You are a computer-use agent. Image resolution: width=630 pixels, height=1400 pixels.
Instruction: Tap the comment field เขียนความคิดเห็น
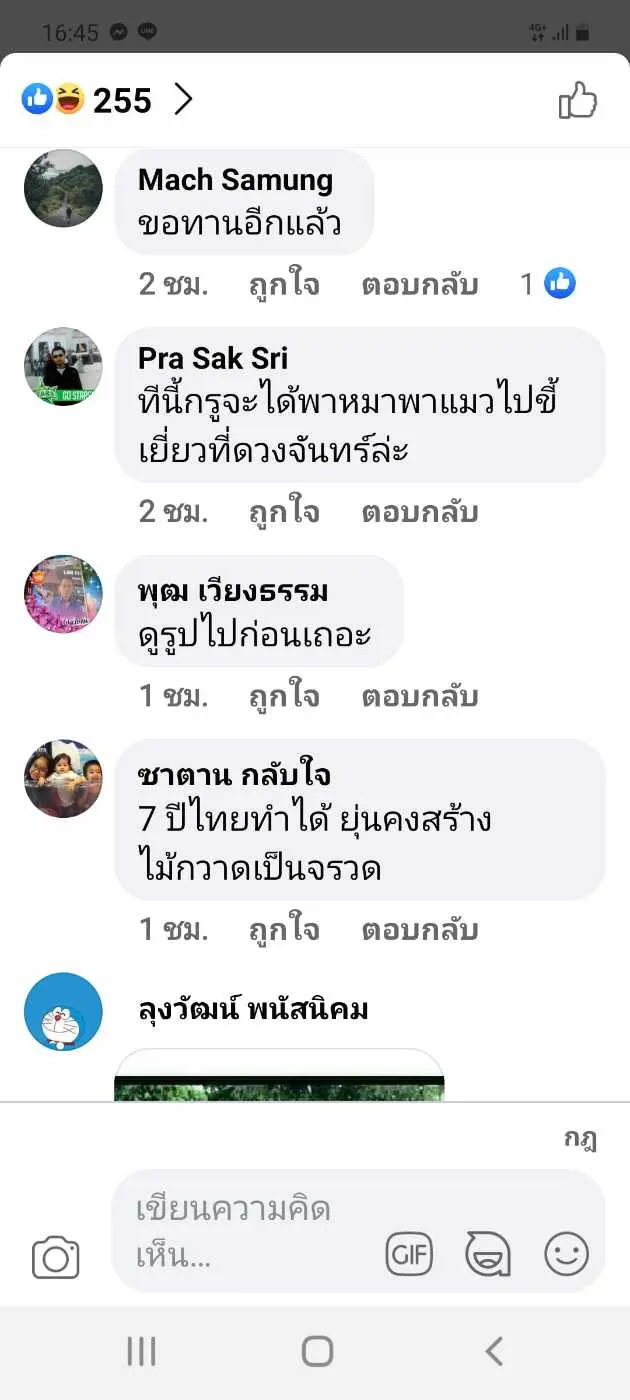(240, 1230)
